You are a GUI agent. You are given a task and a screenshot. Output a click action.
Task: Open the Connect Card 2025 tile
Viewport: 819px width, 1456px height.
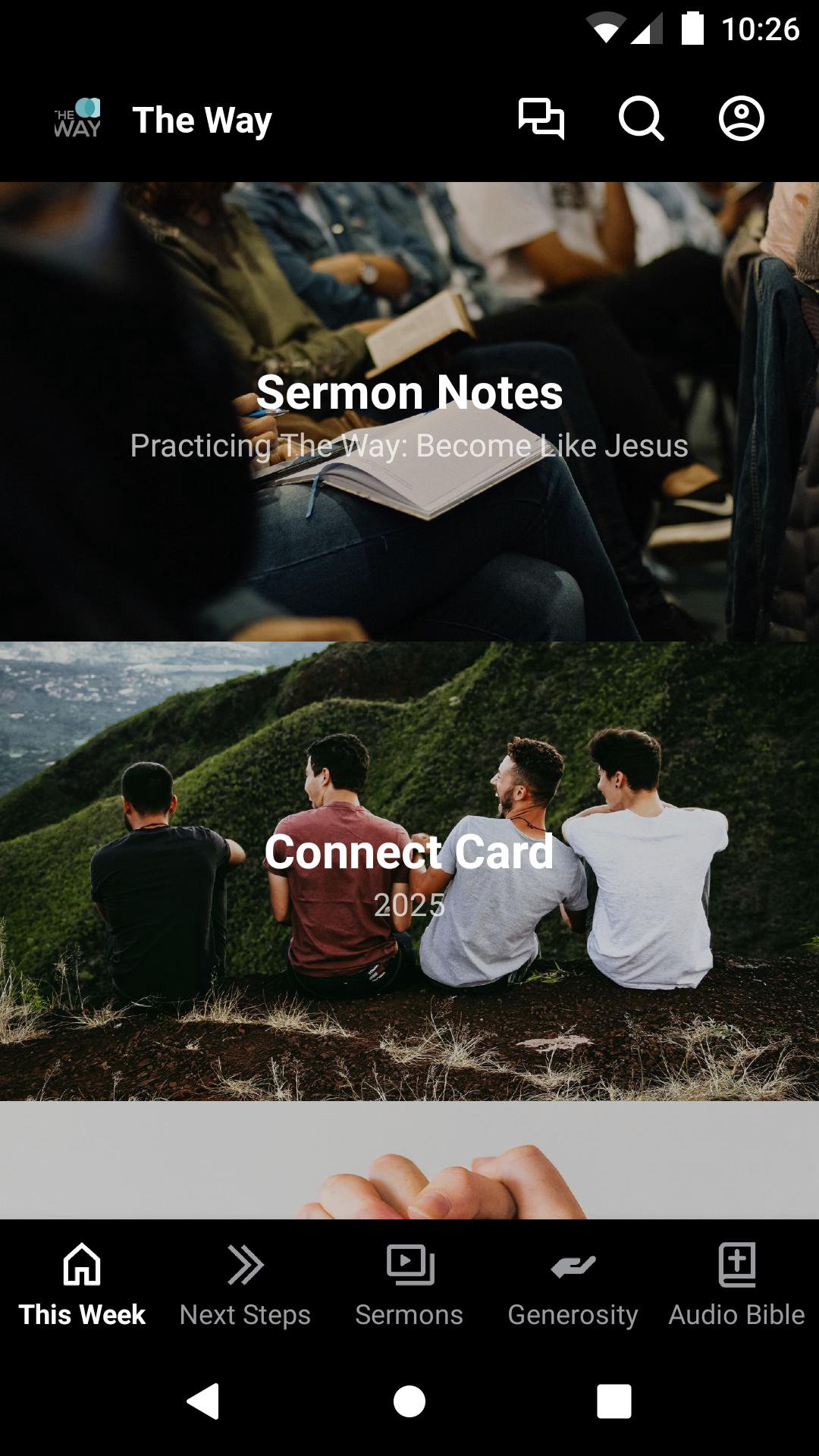coord(409,871)
